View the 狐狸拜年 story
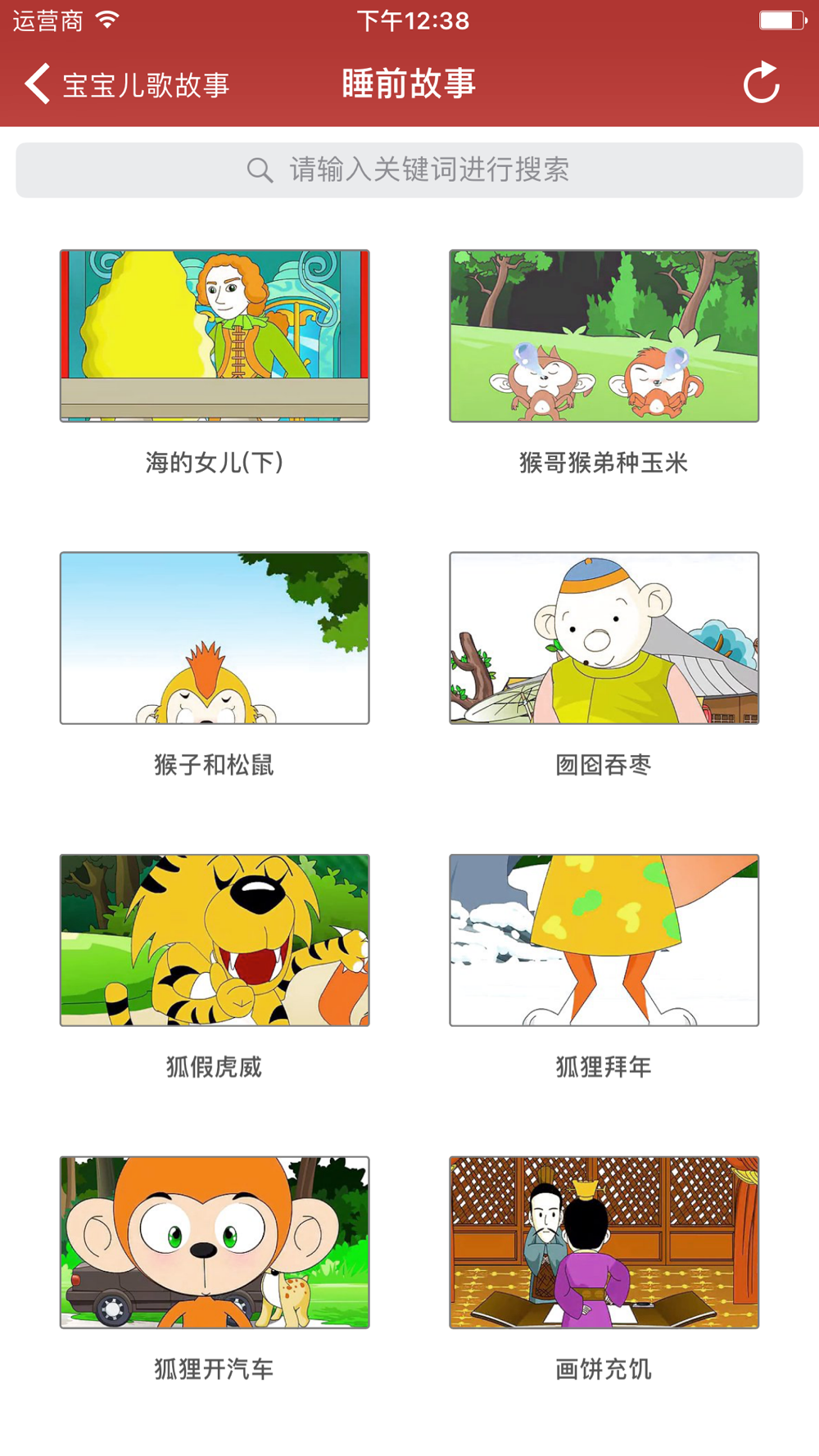The image size is (819, 1456). (604, 940)
